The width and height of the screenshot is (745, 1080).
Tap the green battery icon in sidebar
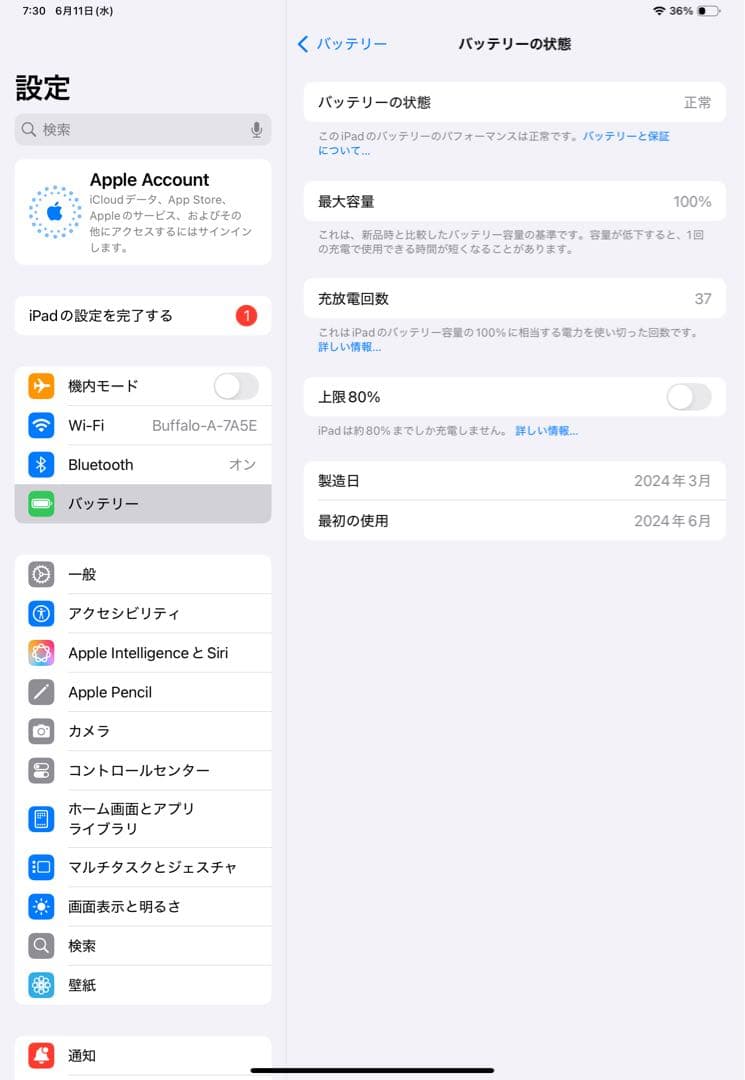tap(41, 503)
